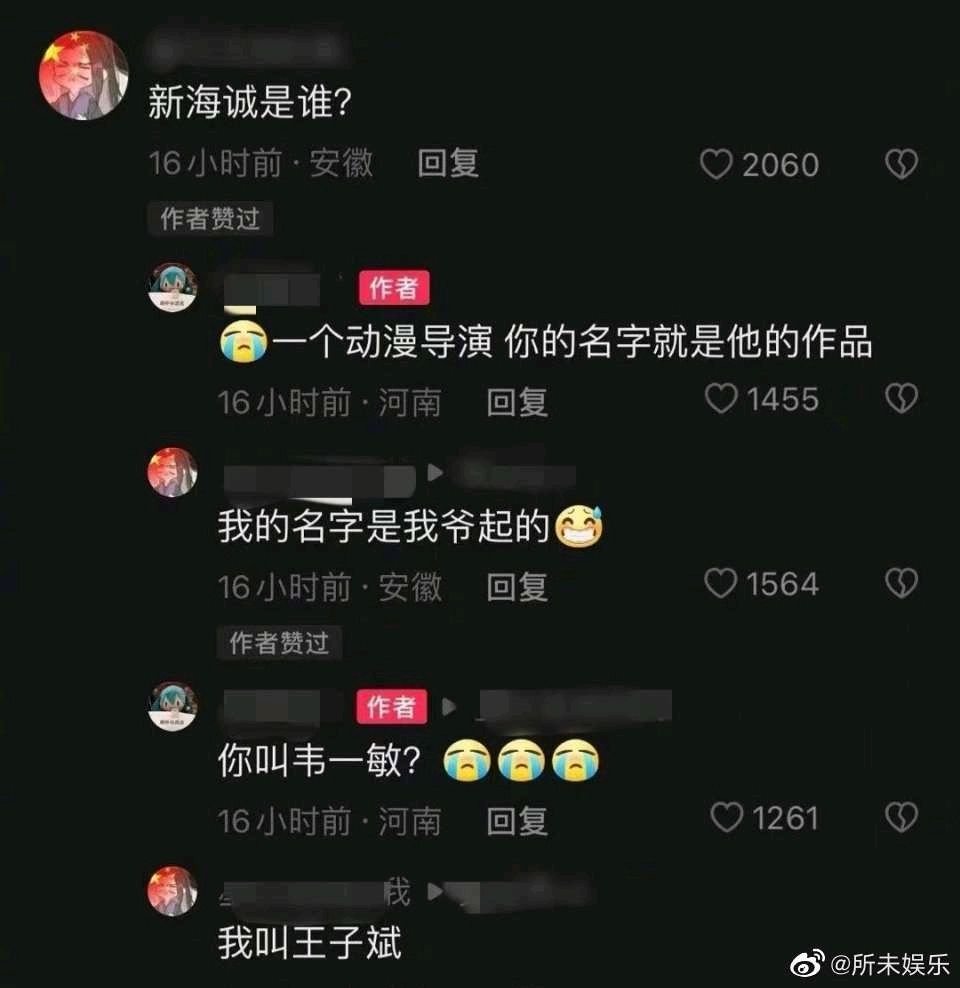This screenshot has width=960, height=988.
Task: Like the comment "新海诚是谁?"
Action: tap(717, 164)
